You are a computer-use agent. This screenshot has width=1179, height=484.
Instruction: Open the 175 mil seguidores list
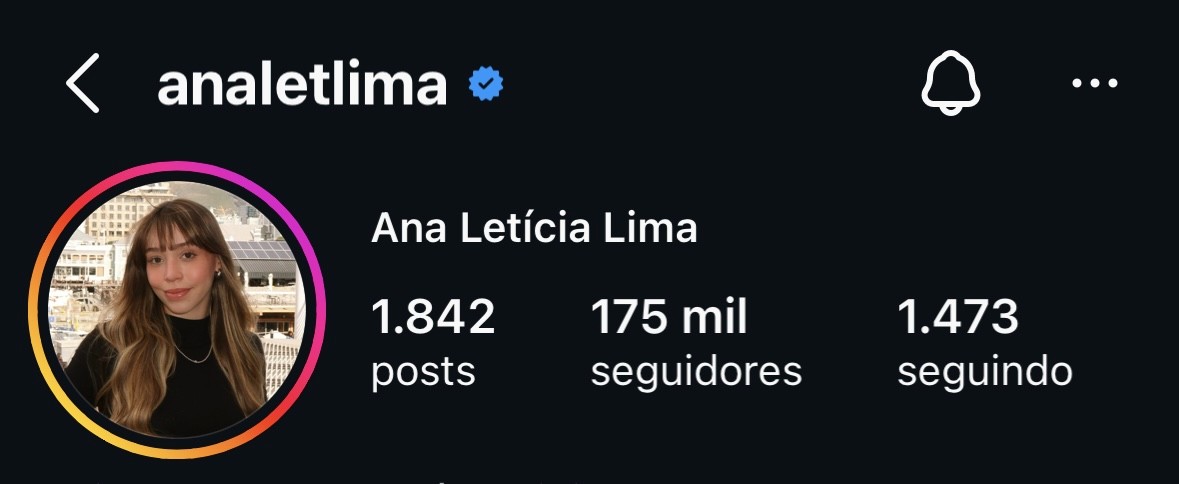[696, 343]
